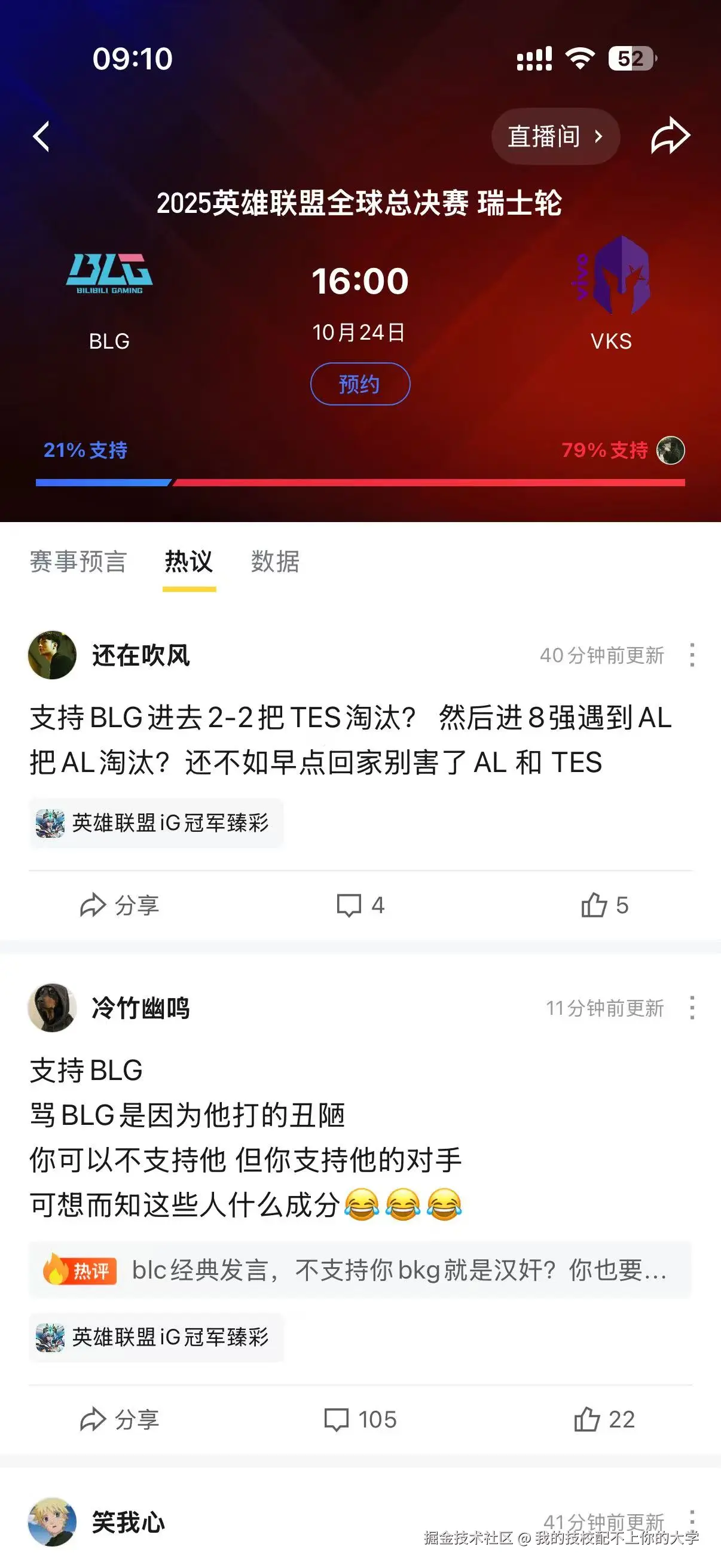Like 还在吹风's post showing 5 likes
The image size is (721, 1568).
(x=606, y=905)
